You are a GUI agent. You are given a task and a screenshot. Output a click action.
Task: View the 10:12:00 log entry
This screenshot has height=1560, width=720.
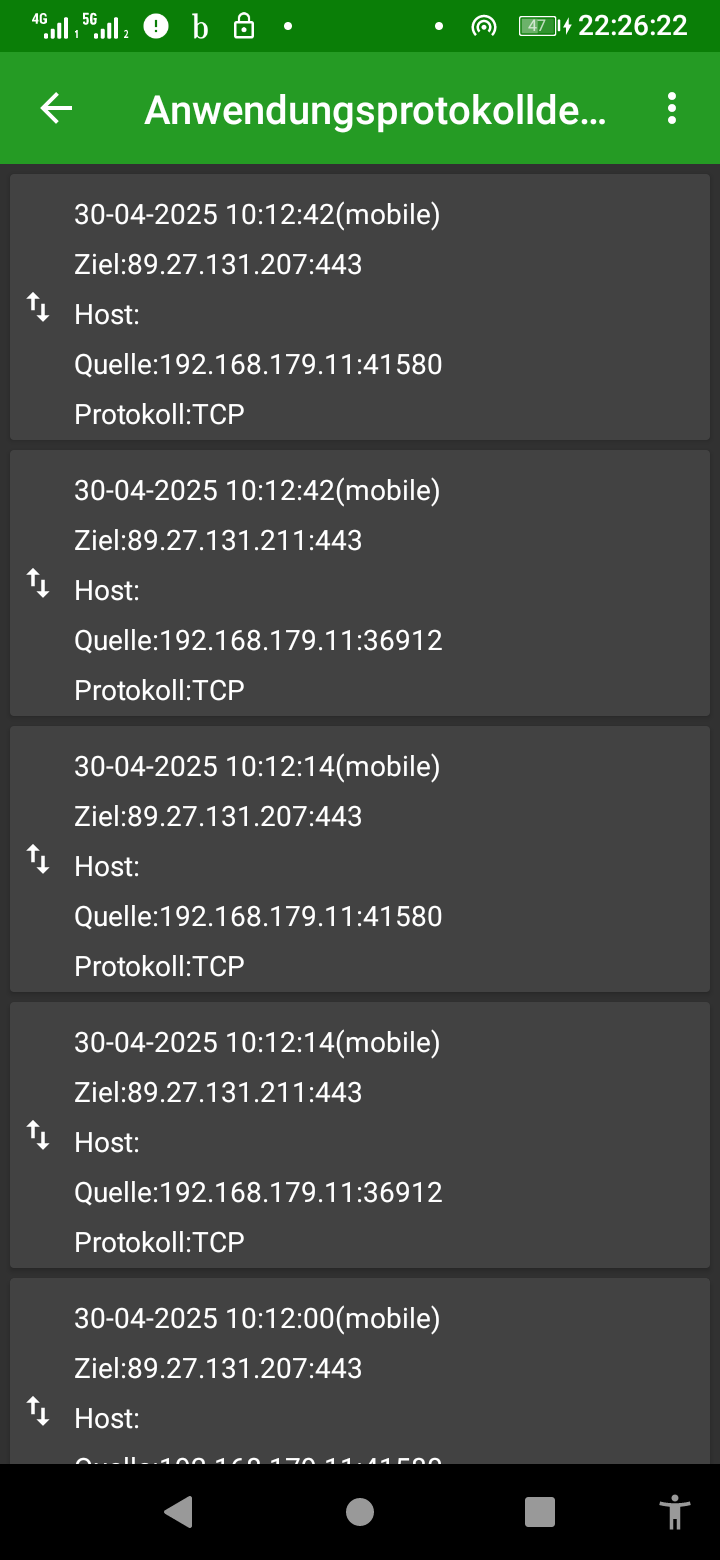[x=360, y=1371]
